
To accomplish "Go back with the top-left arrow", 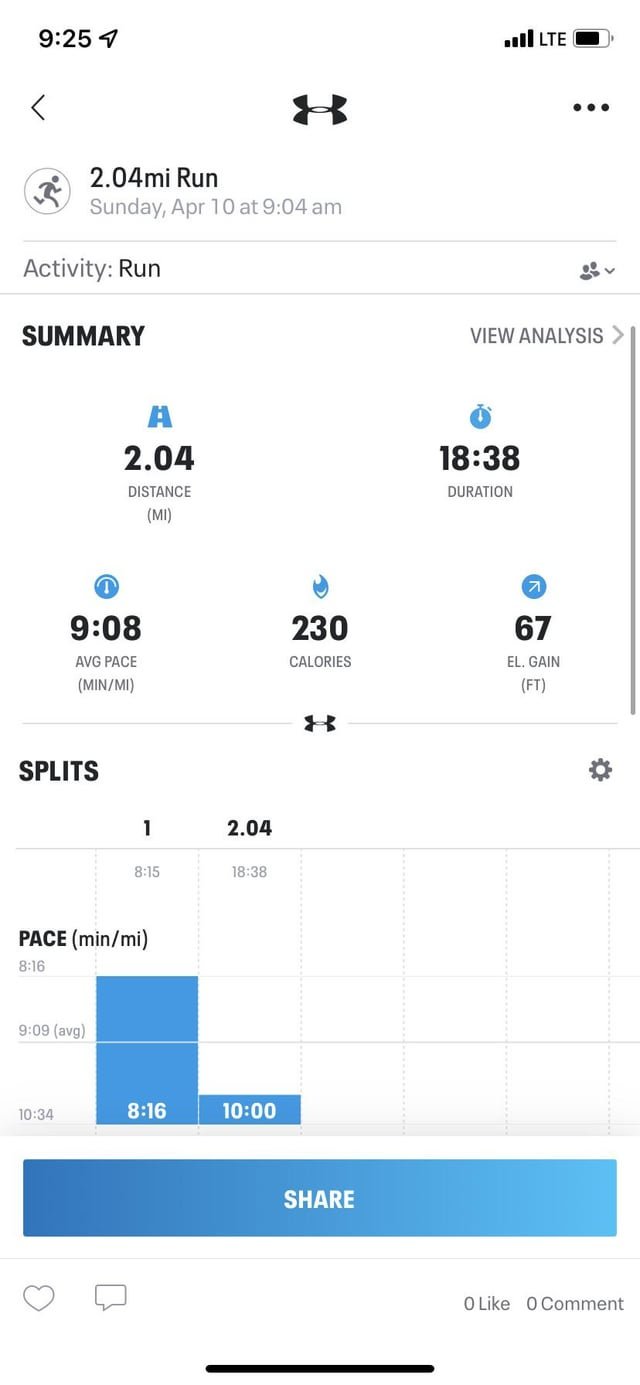I will (38, 108).
